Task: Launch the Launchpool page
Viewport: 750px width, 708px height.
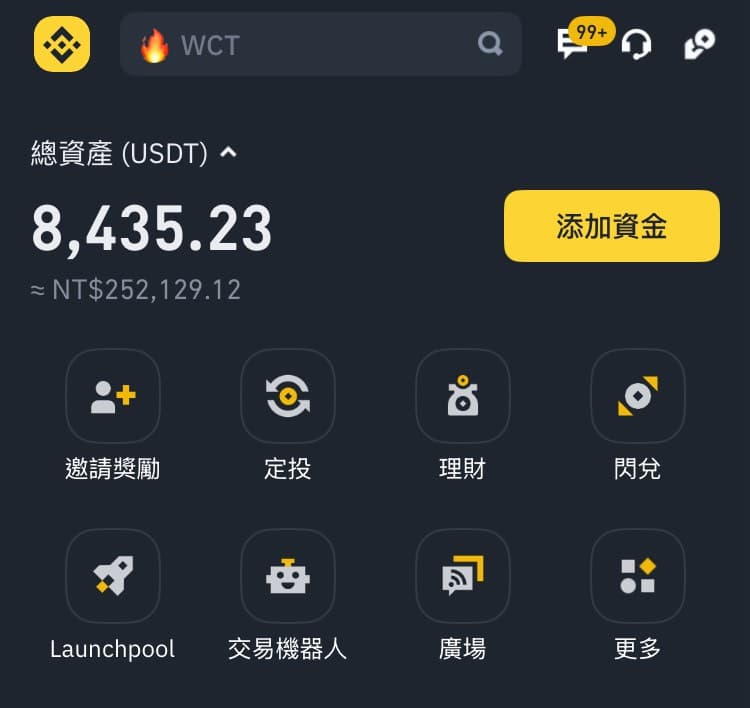Action: (113, 576)
